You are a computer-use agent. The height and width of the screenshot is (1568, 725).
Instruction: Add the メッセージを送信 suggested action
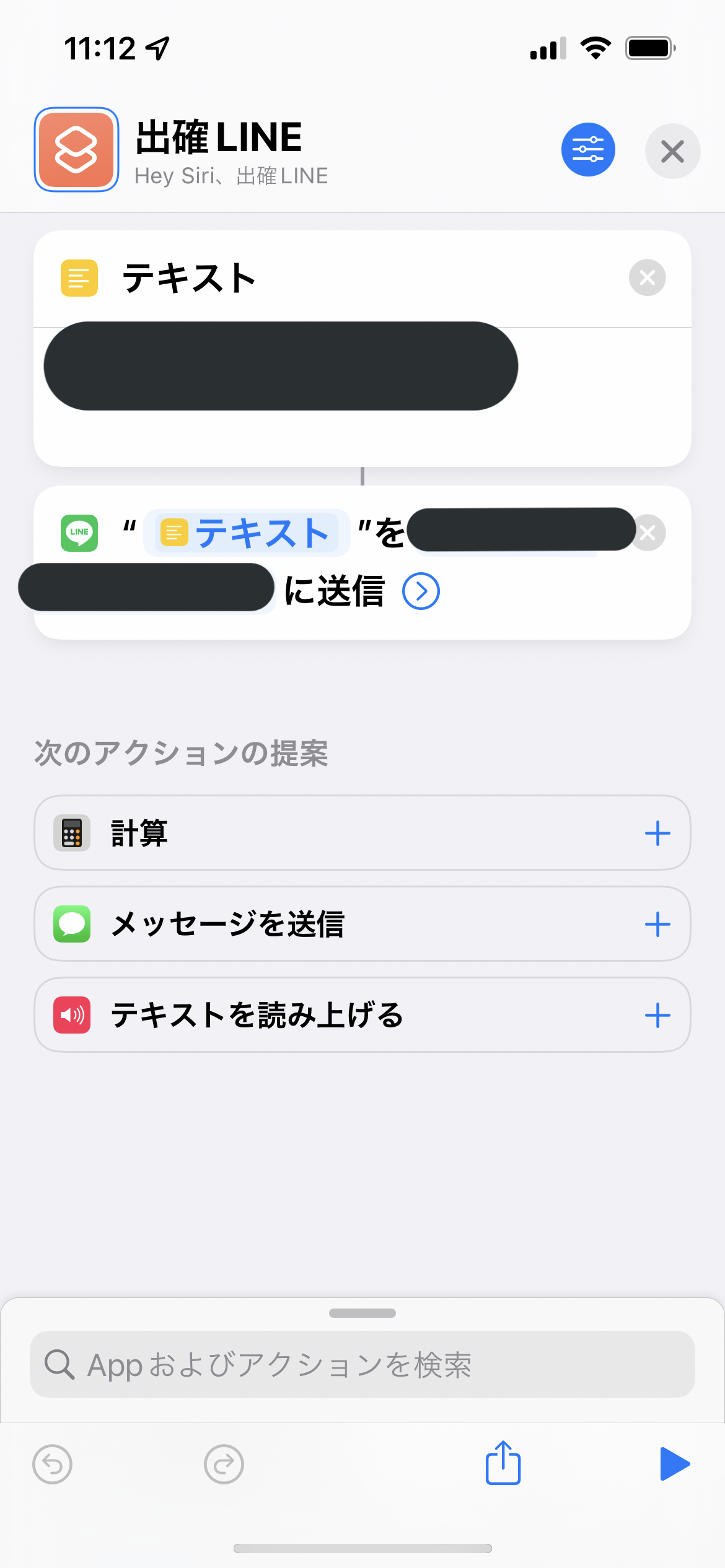tap(657, 925)
